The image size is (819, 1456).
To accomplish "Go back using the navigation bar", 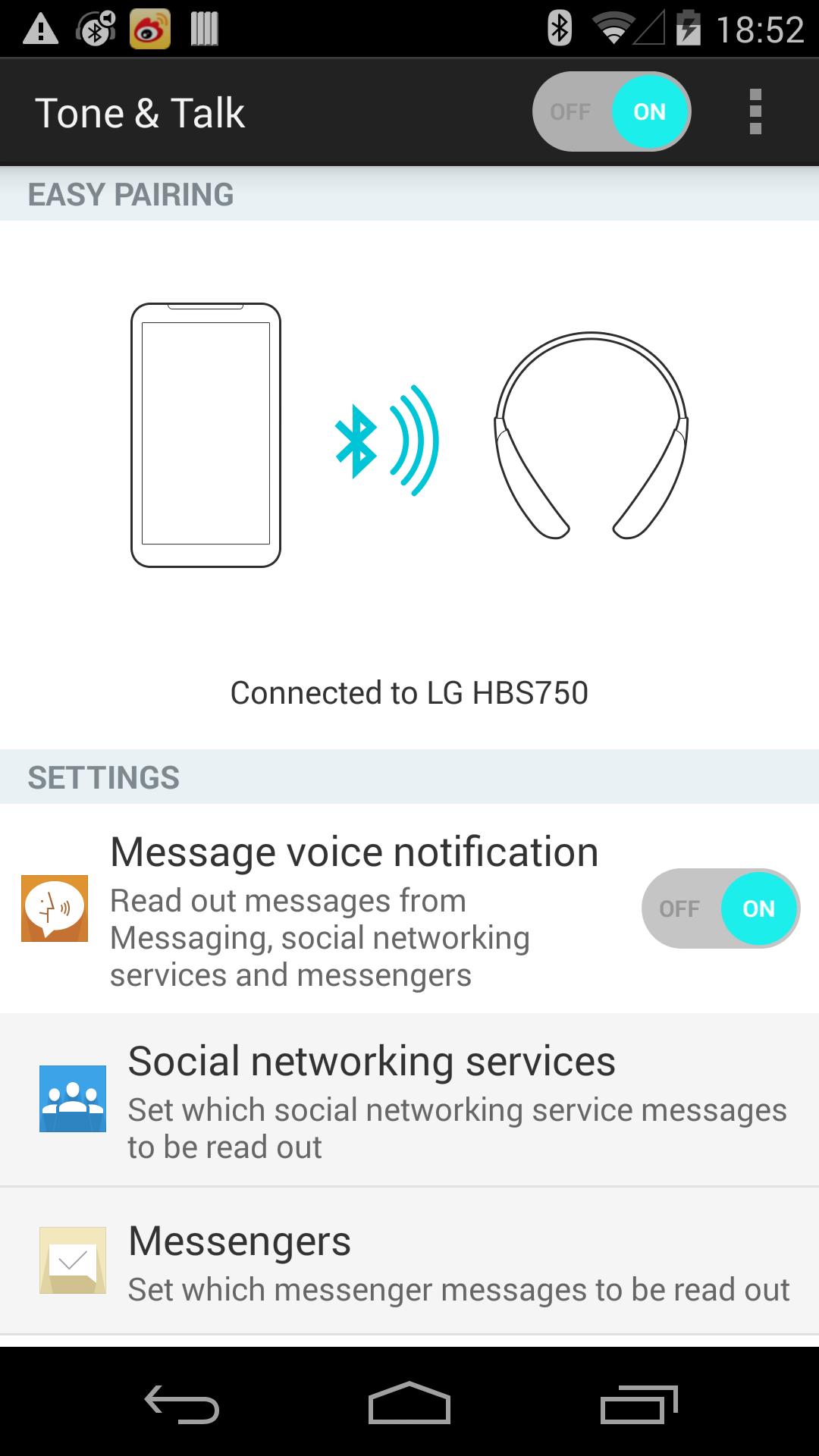I will (182, 1404).
